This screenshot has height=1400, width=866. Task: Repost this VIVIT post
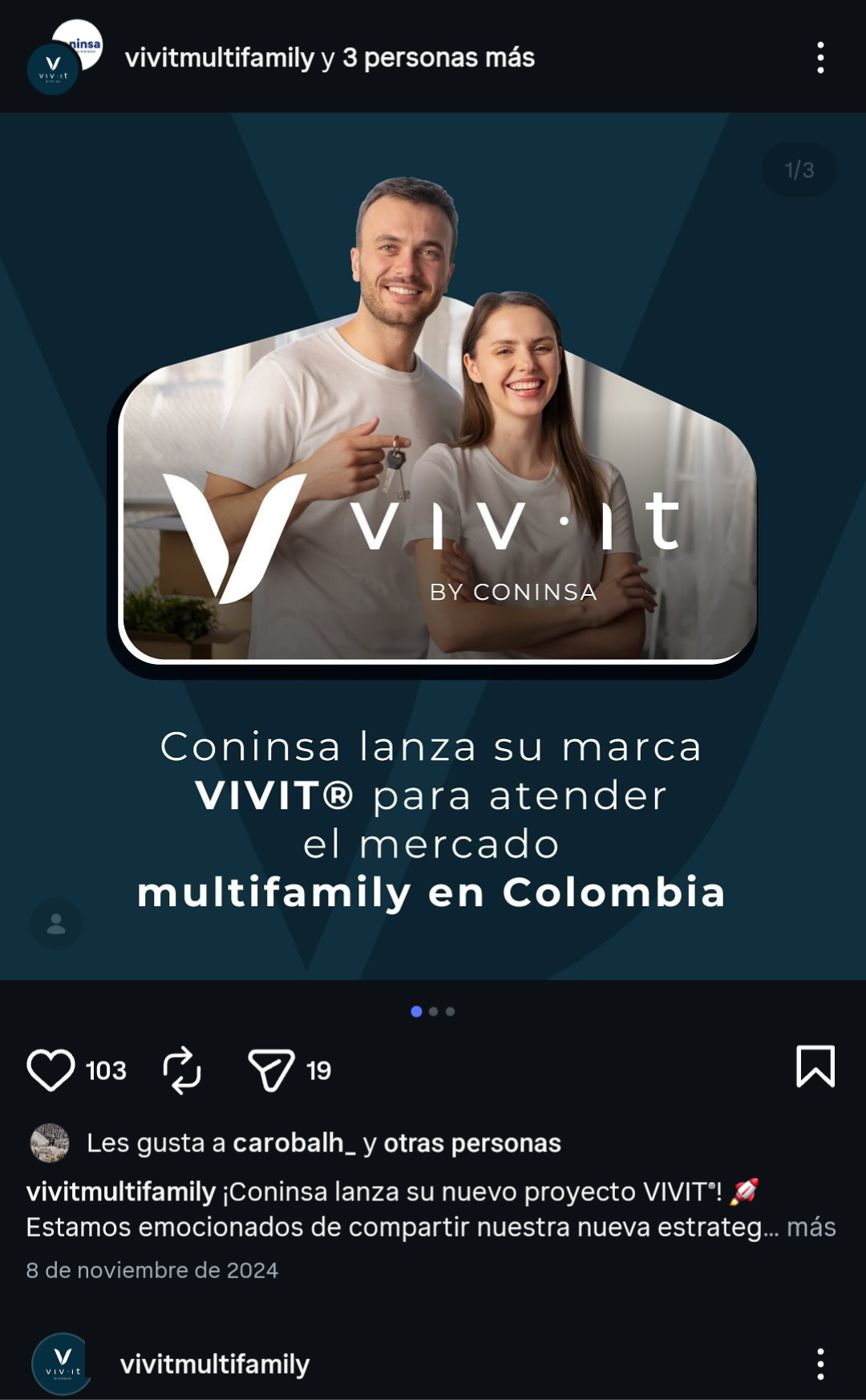[x=182, y=1070]
